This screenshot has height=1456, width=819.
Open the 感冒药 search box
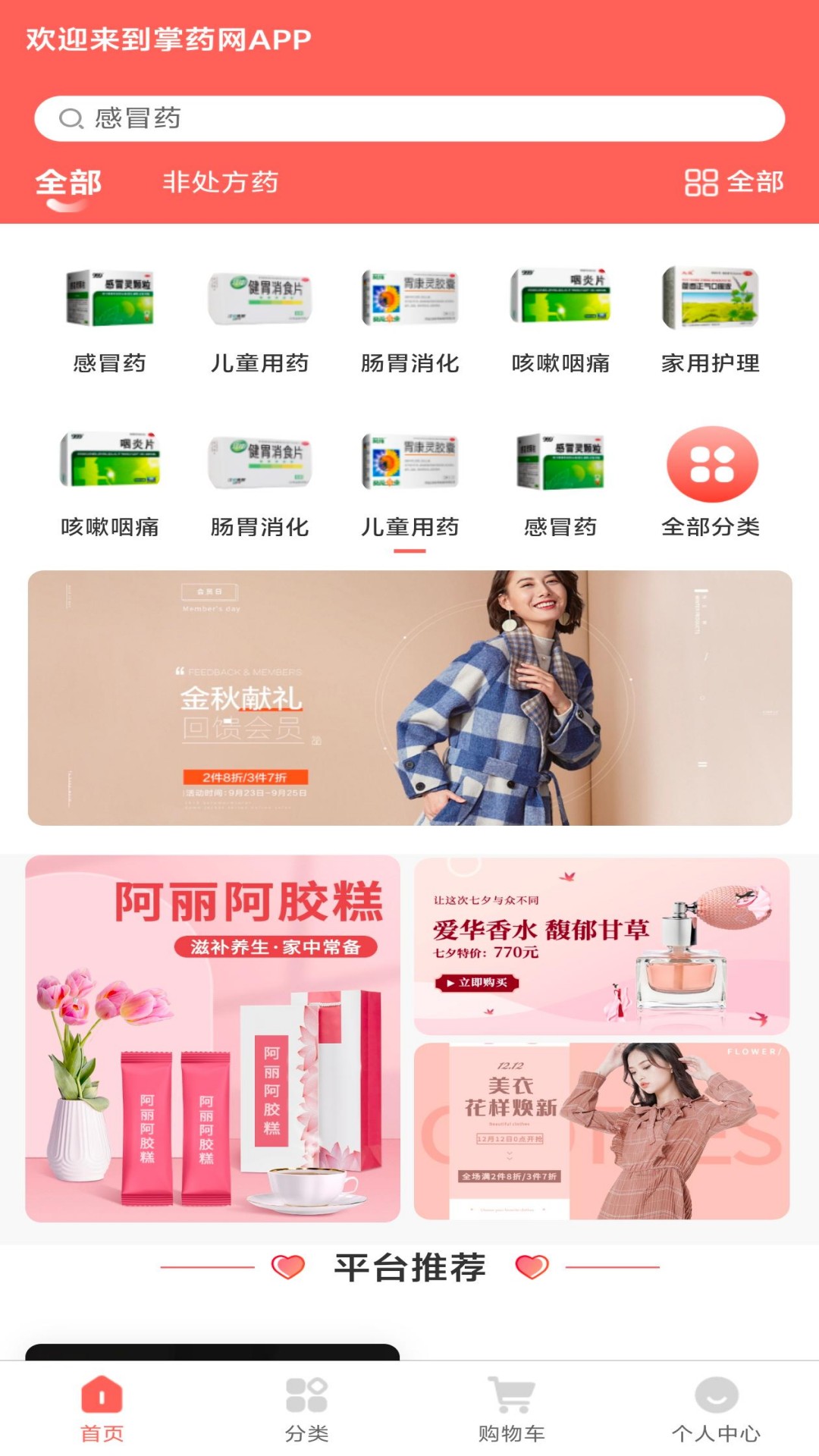(409, 118)
